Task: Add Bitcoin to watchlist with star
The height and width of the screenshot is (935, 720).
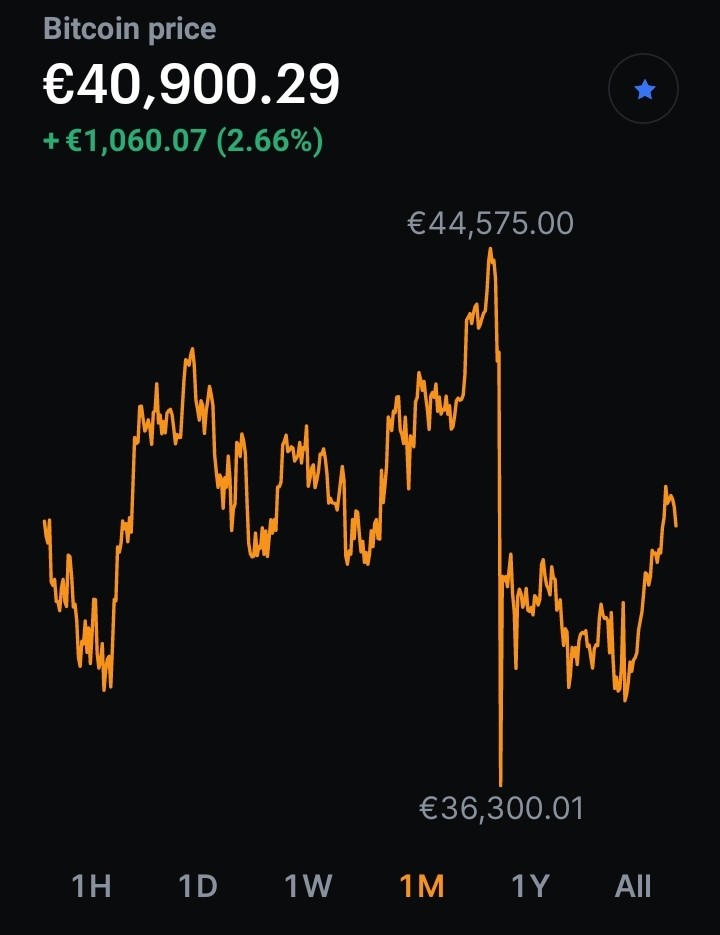Action: pyautogui.click(x=643, y=89)
